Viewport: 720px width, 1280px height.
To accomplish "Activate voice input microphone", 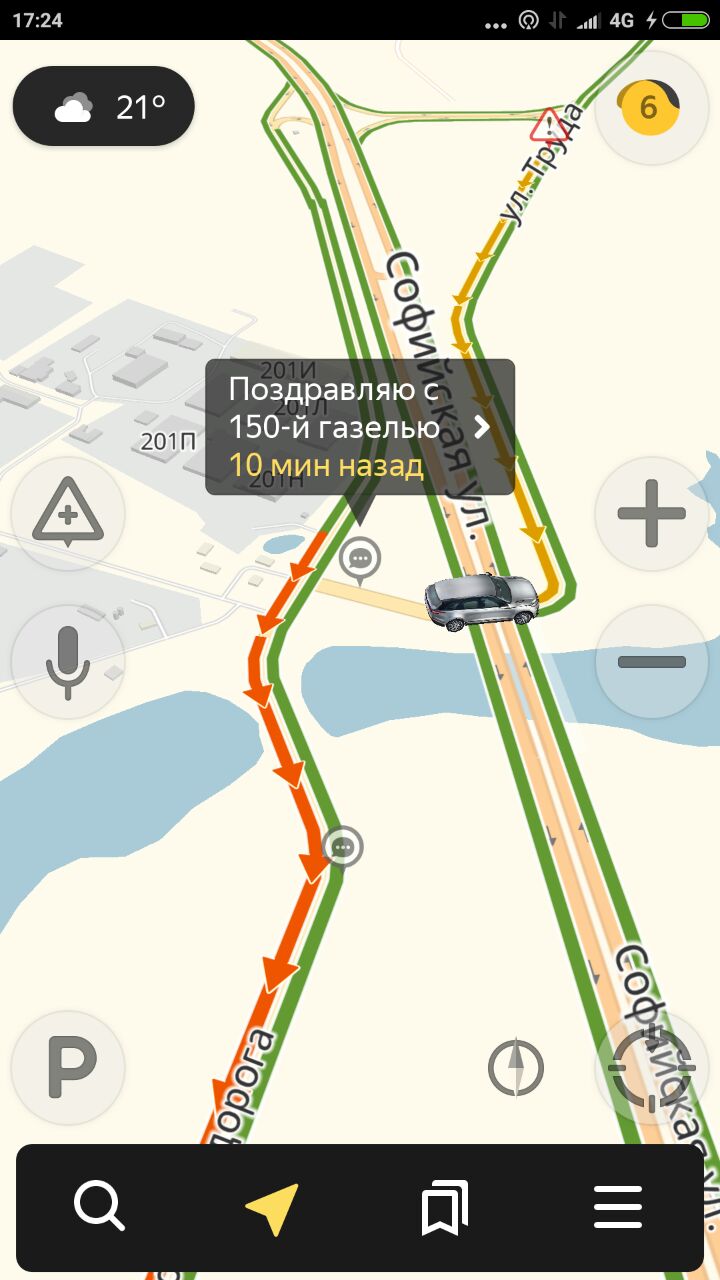I will click(68, 661).
